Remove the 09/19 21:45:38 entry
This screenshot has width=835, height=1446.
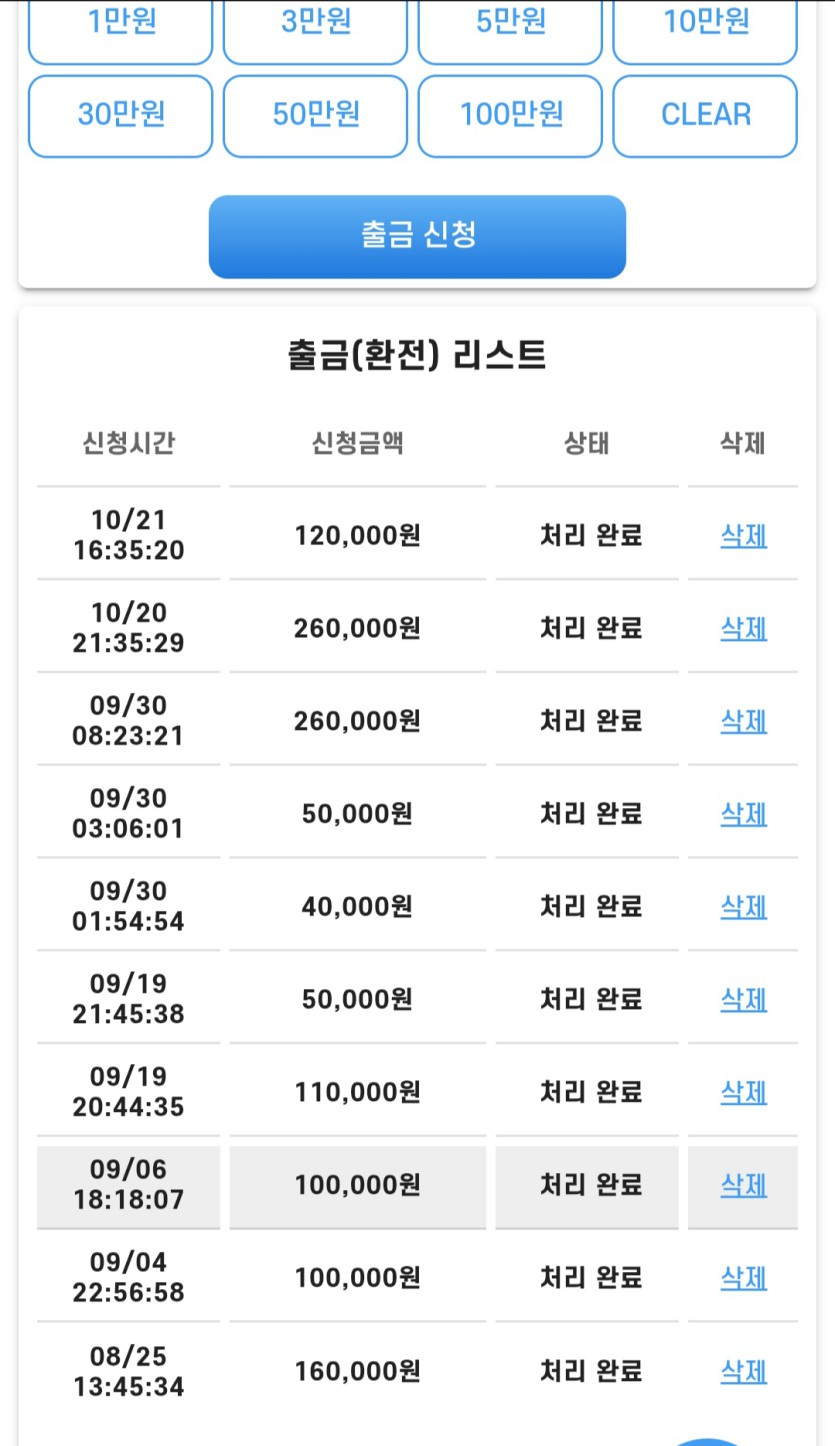tap(743, 999)
